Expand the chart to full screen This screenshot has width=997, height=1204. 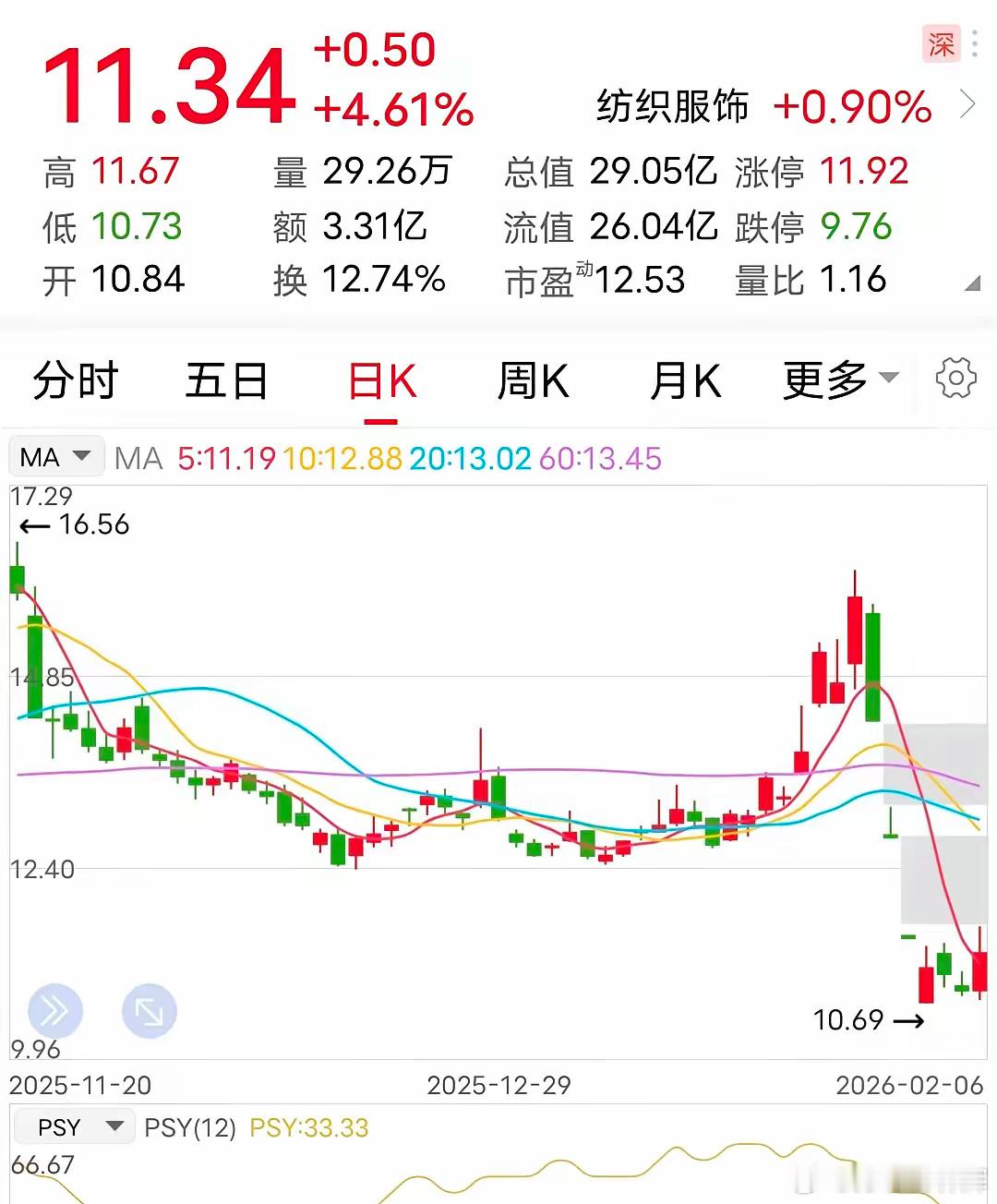point(150,1012)
